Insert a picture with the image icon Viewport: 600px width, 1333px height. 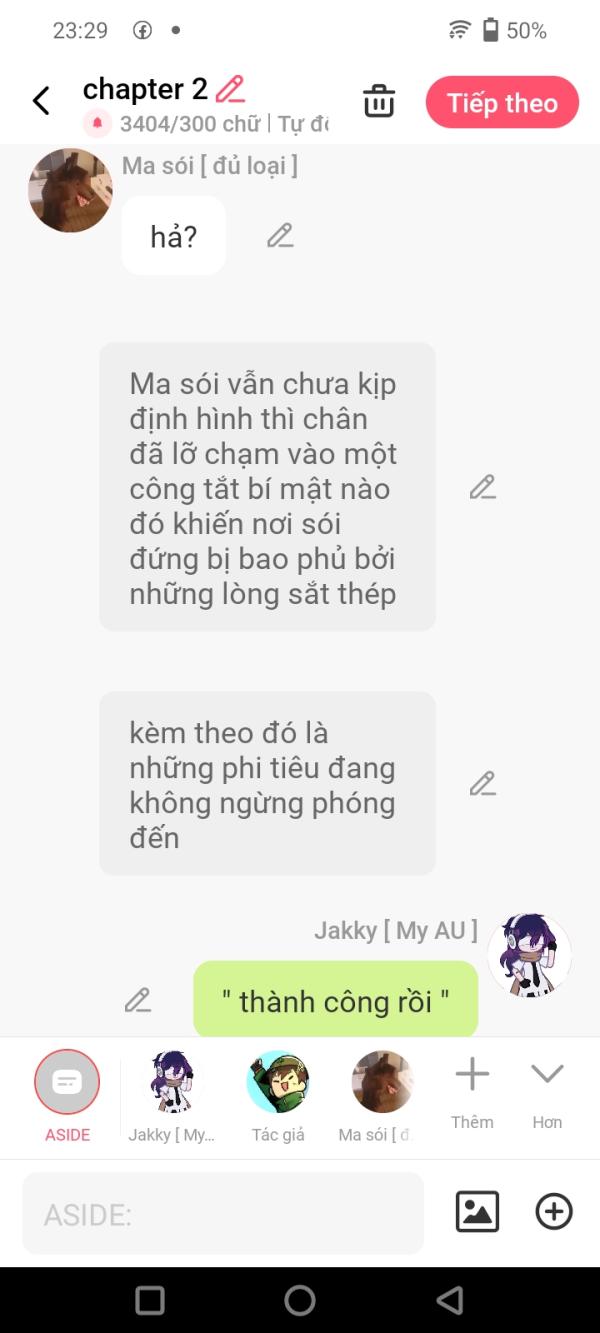[477, 1212]
